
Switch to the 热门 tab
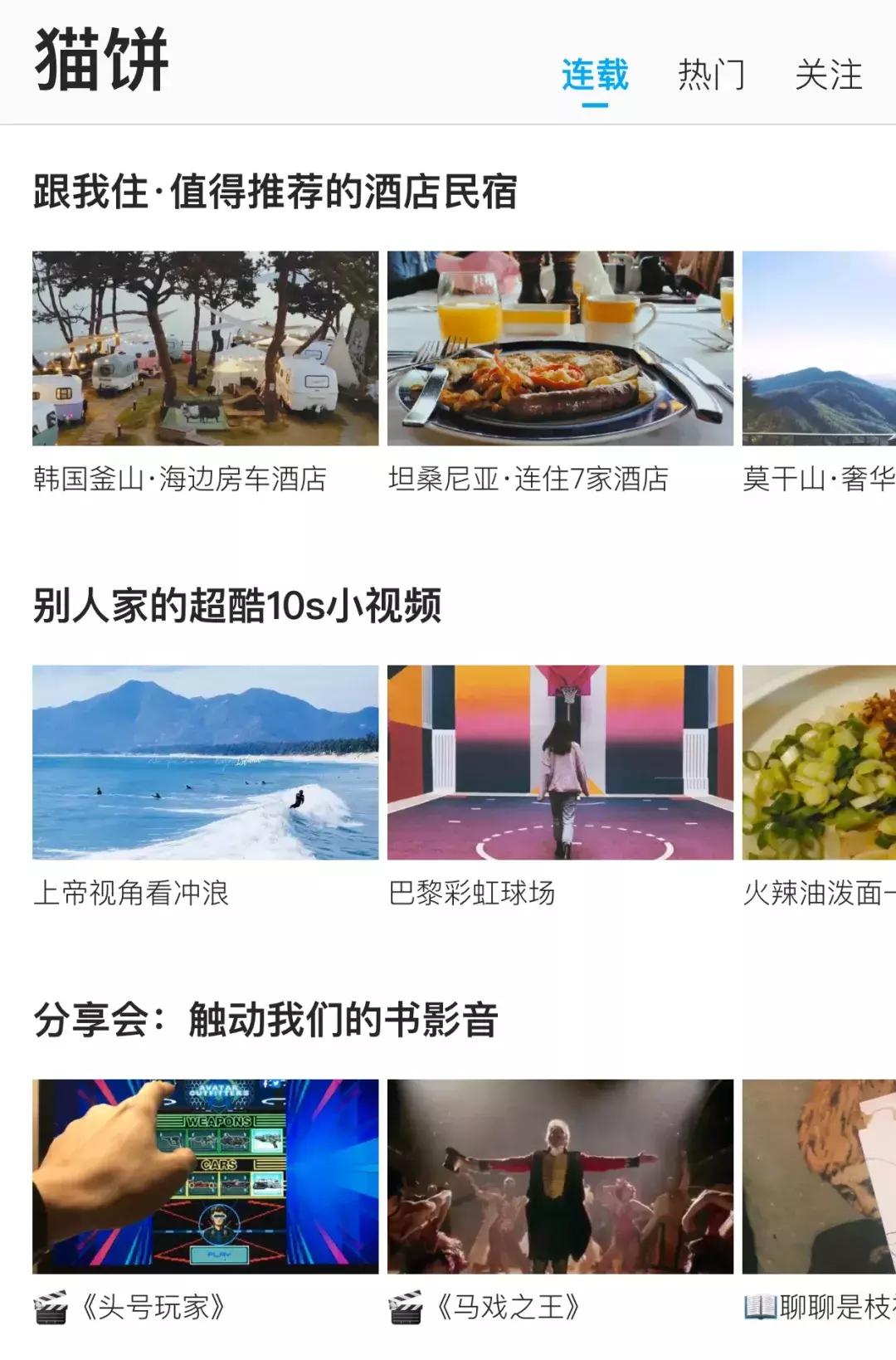click(709, 75)
